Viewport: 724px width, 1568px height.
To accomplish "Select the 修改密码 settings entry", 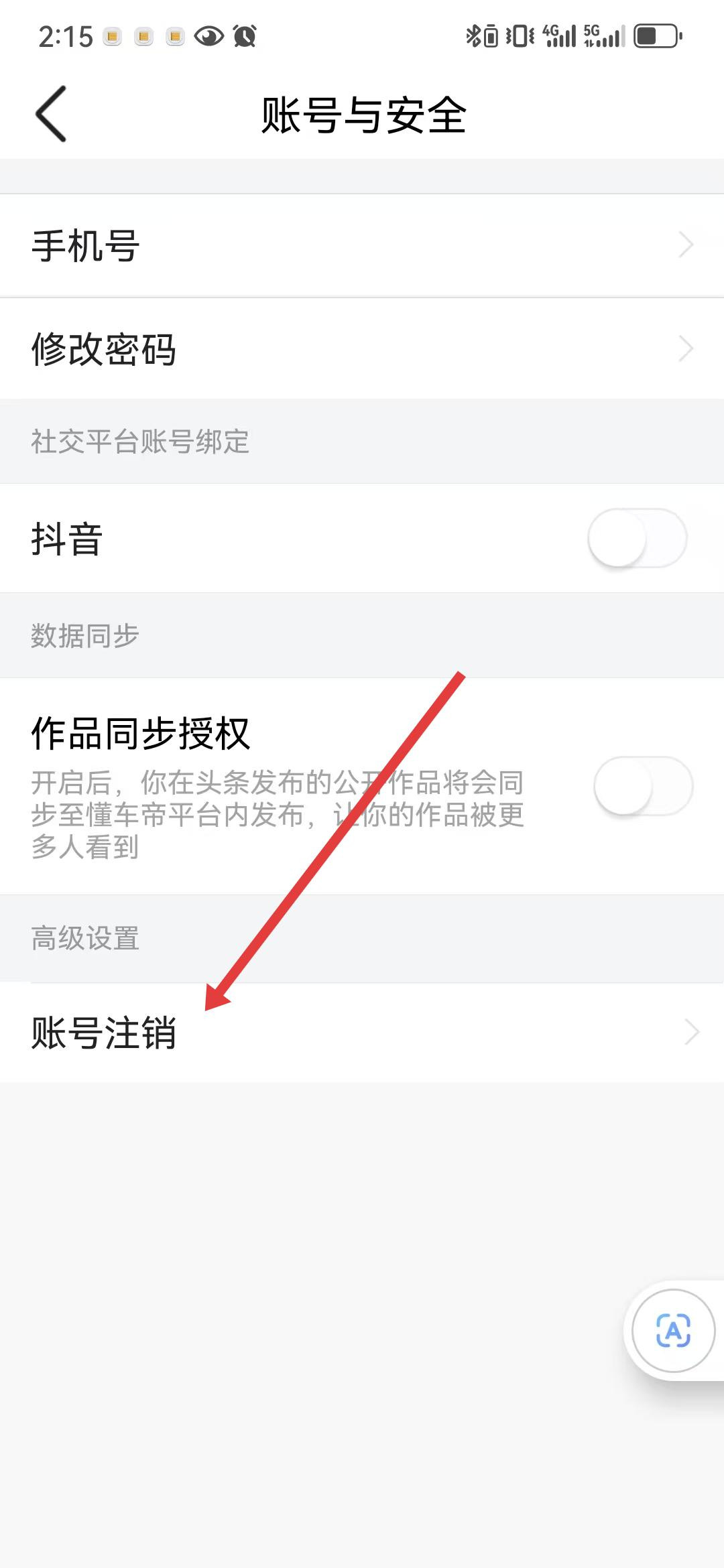I will 104,348.
